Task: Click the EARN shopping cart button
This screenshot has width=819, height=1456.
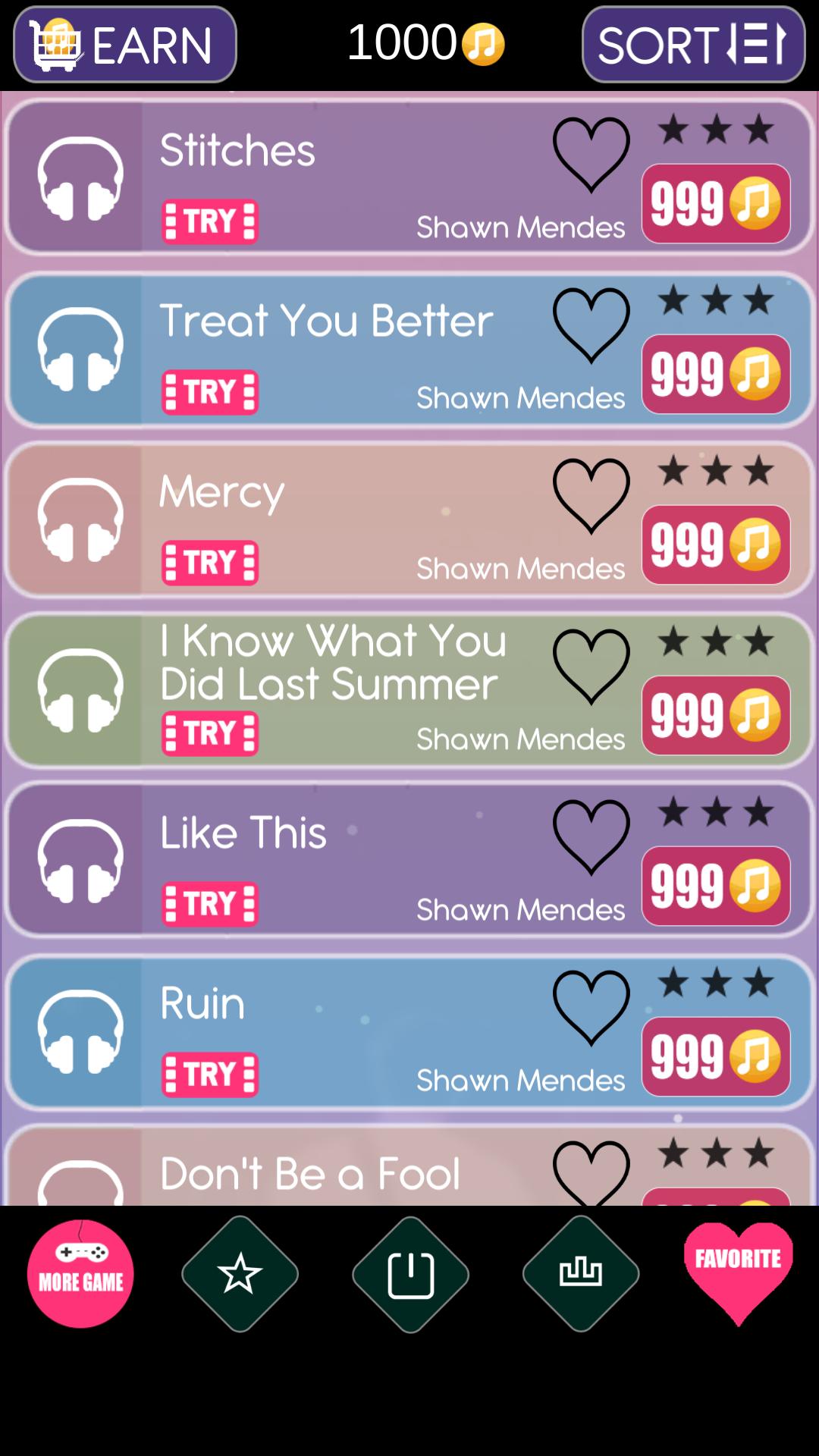Action: (x=124, y=44)
